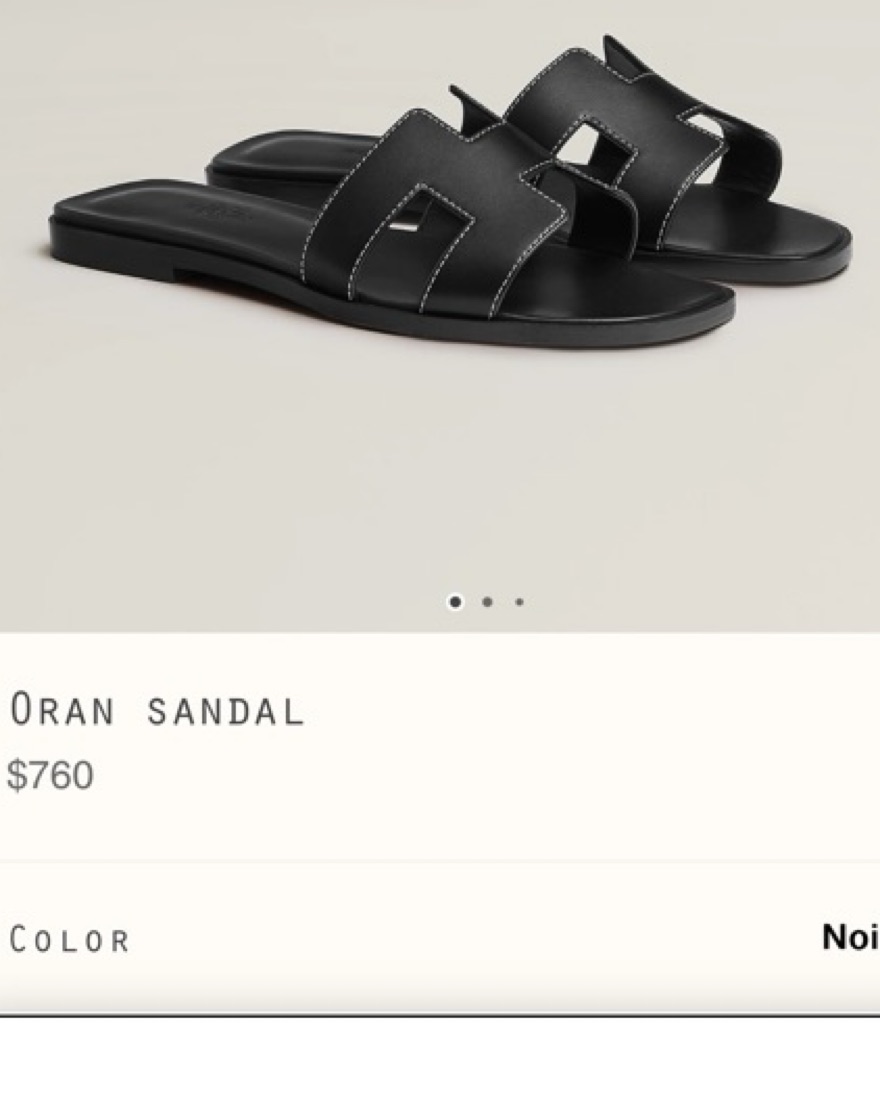Viewport: 880px width, 1096px height.
Task: Open the Color selection row
Action: pos(440,939)
